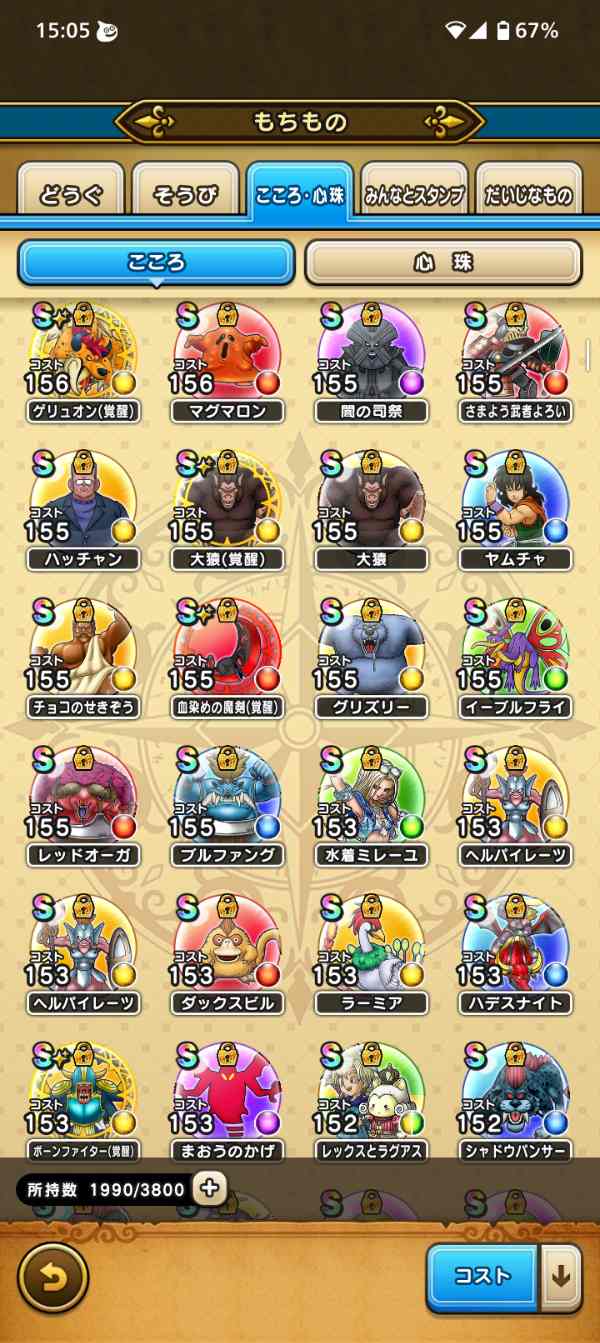The height and width of the screenshot is (1343, 600).
Task: Choose the シャドウパンサー heart
Action: tap(515, 1100)
